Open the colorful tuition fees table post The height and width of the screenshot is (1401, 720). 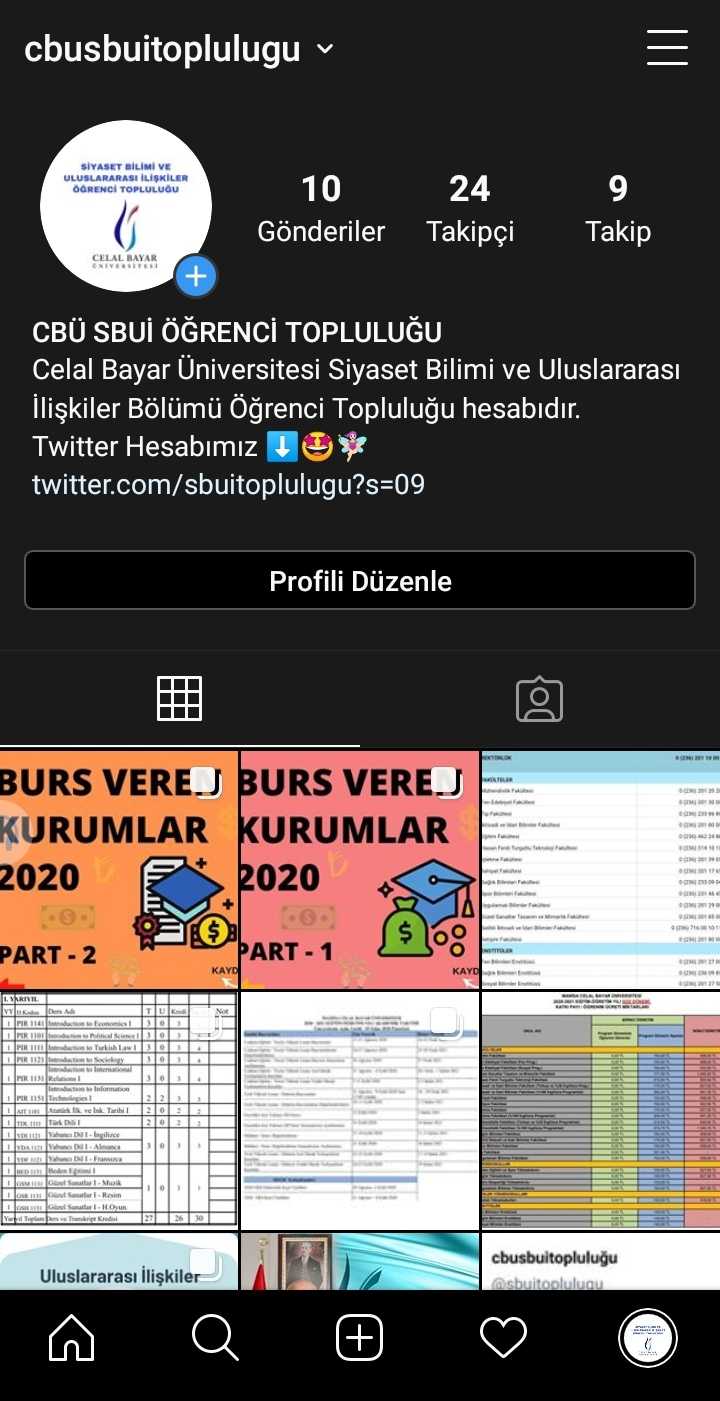click(600, 1109)
